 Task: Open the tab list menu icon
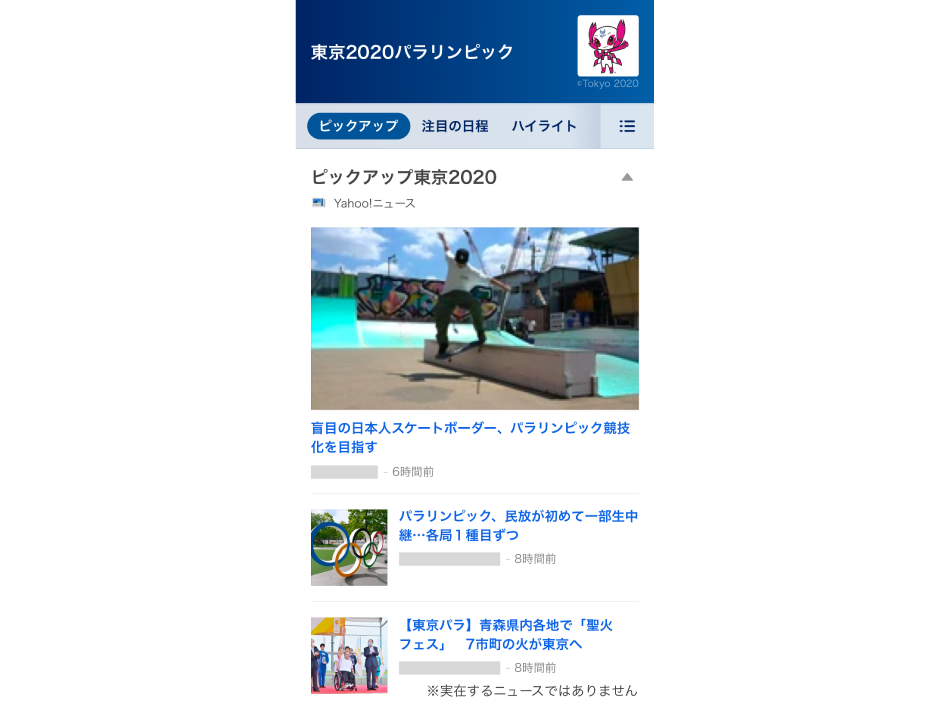[x=627, y=126]
